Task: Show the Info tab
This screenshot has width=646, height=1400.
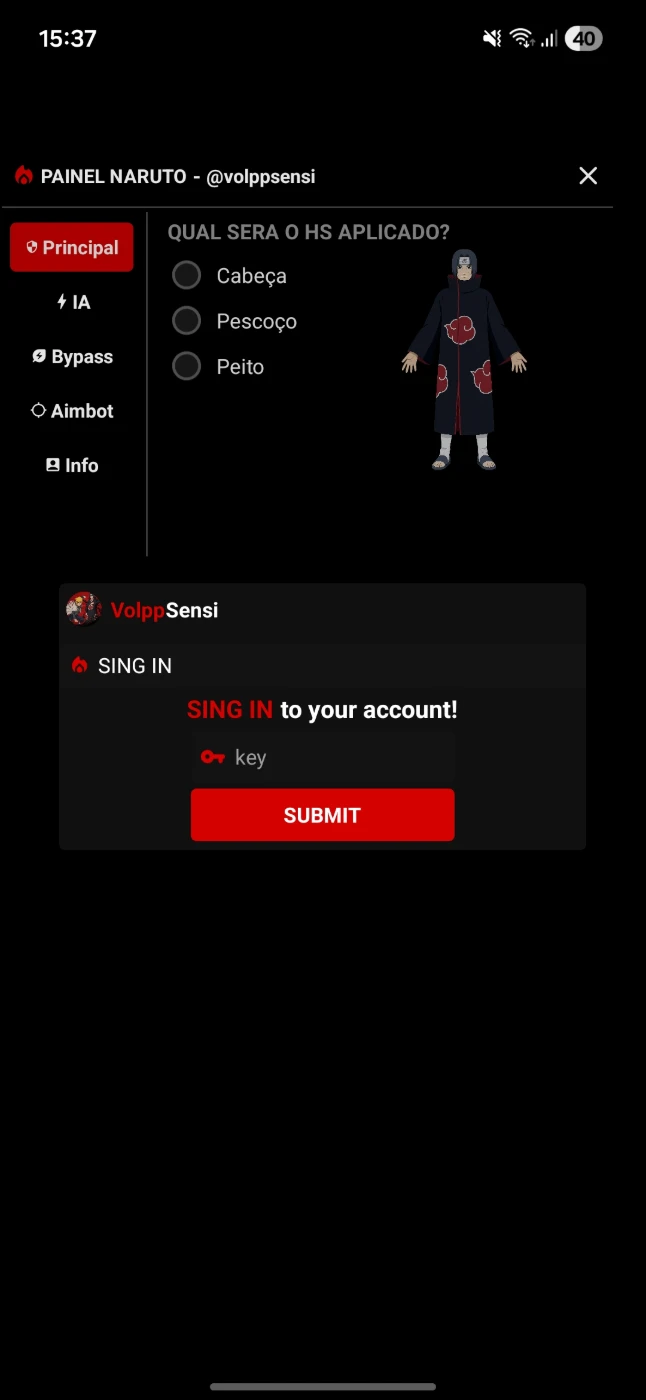Action: (72, 465)
